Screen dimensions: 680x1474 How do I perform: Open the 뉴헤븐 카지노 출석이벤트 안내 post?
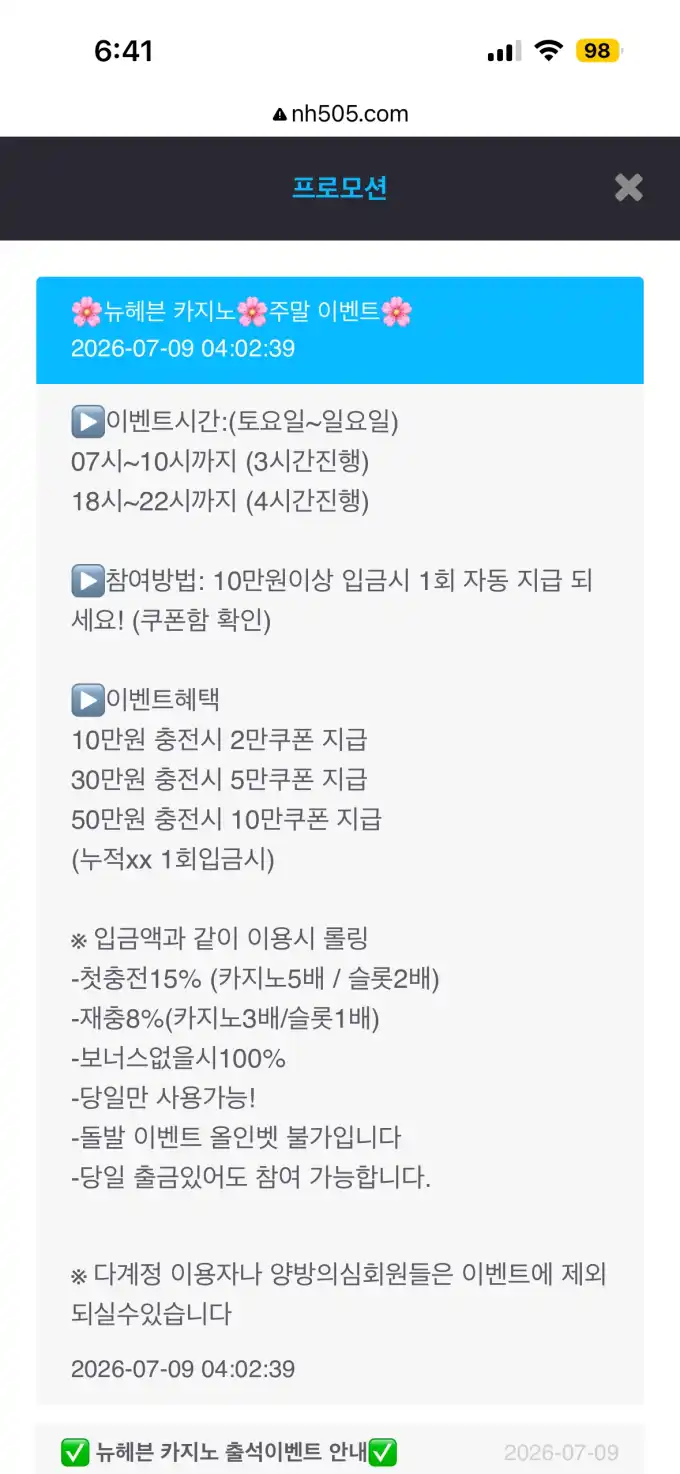coord(340,1451)
